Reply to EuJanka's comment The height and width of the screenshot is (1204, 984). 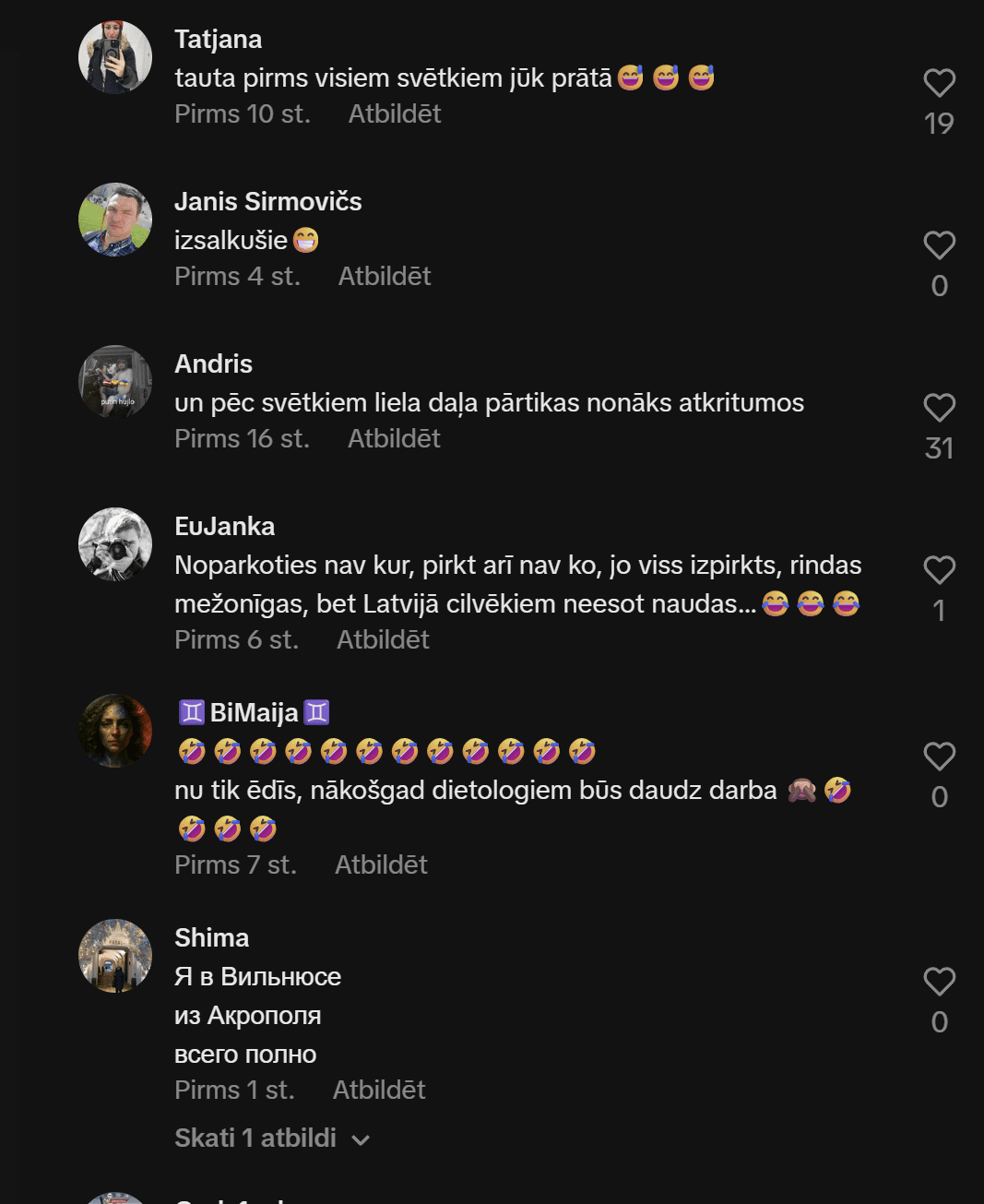[x=383, y=640]
